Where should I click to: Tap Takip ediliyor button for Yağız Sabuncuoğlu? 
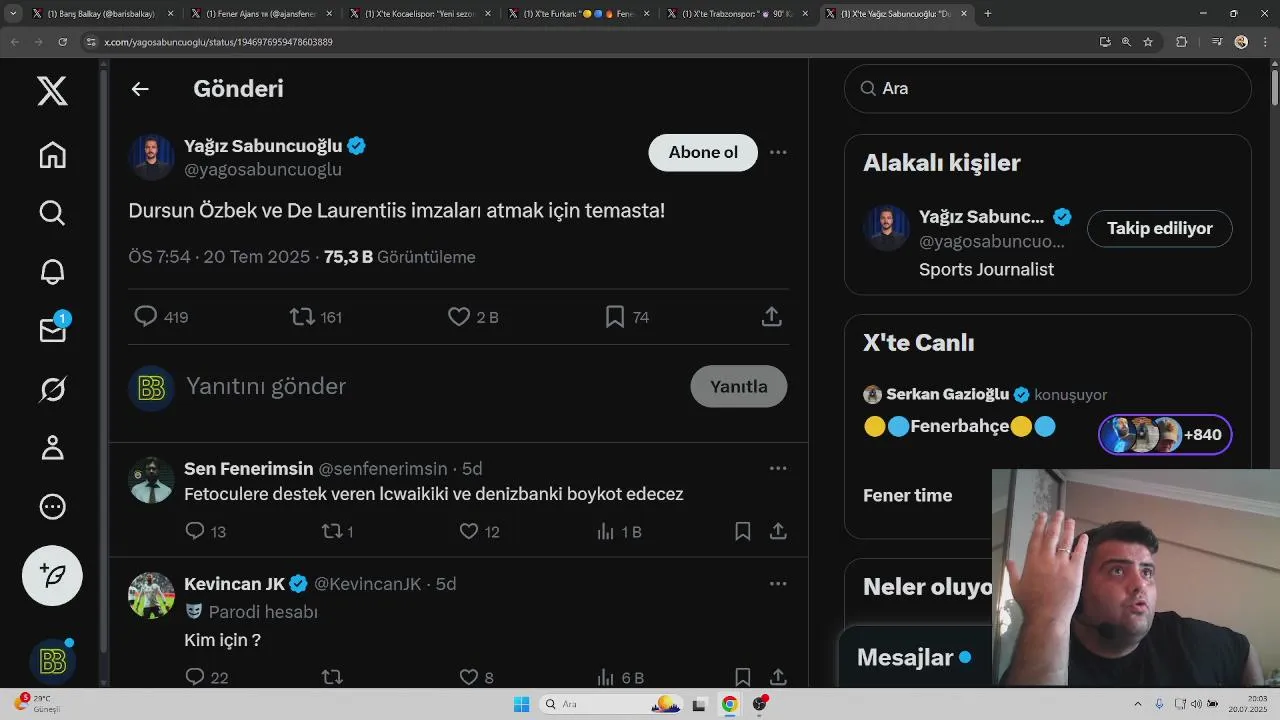pyautogui.click(x=1159, y=228)
